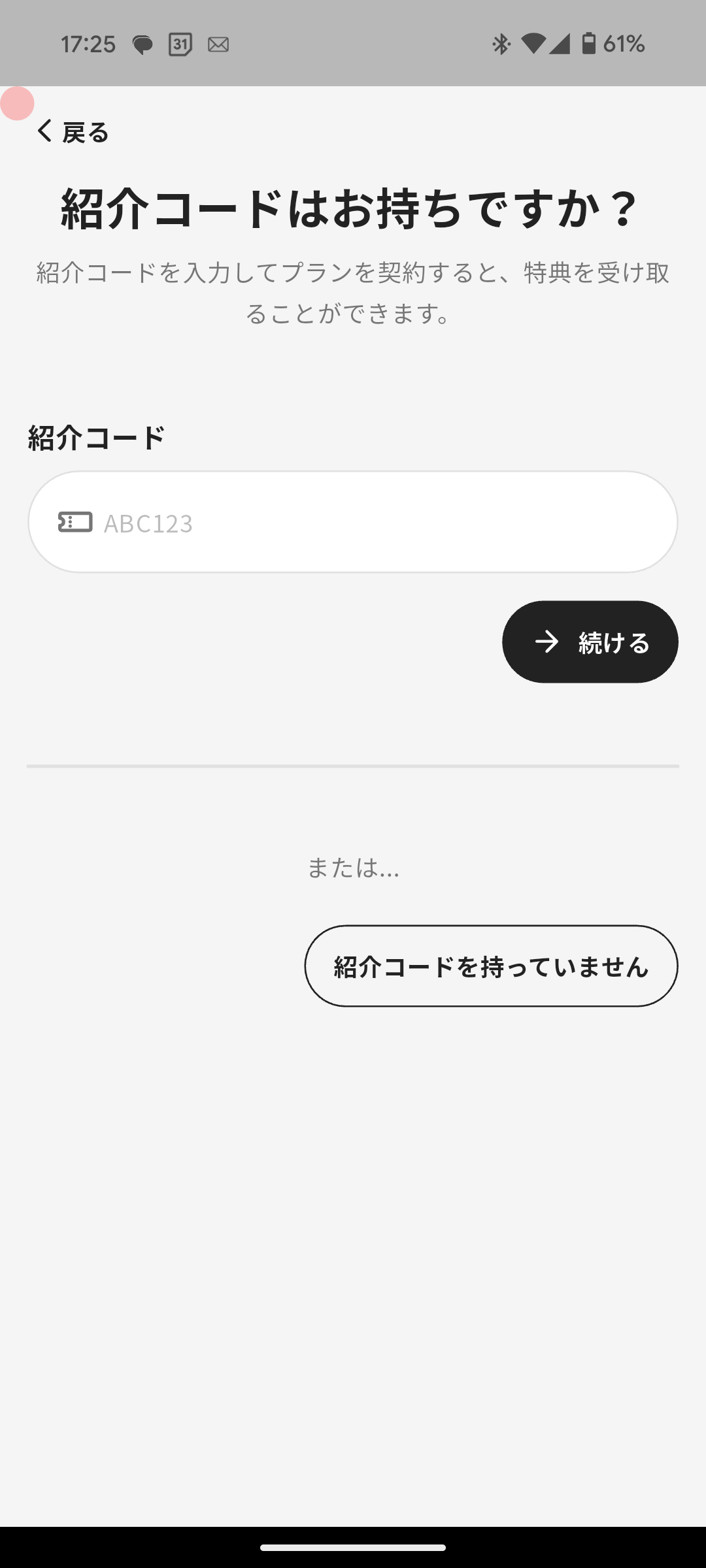Tap the horizontal divider line below 続ける

point(353,766)
